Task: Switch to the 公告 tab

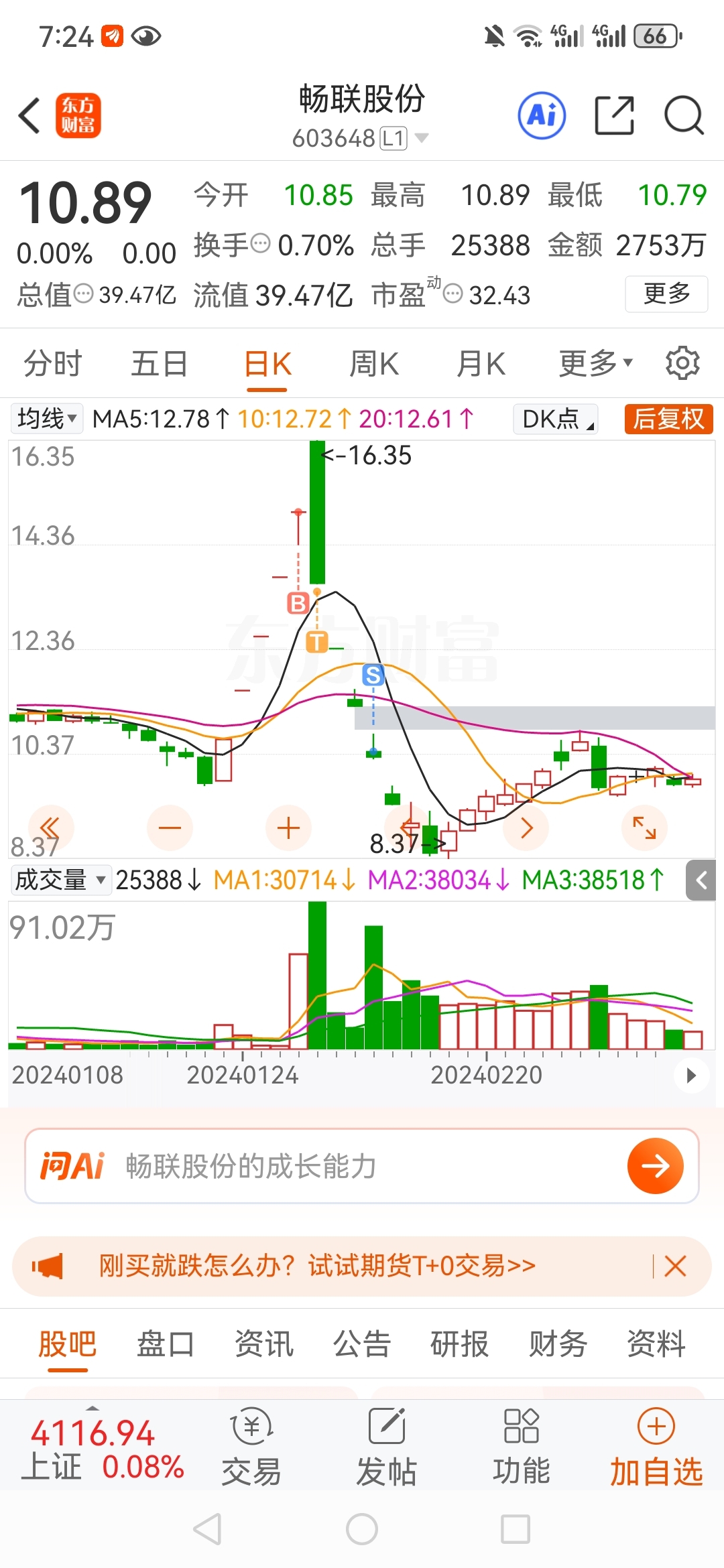Action: [361, 1344]
